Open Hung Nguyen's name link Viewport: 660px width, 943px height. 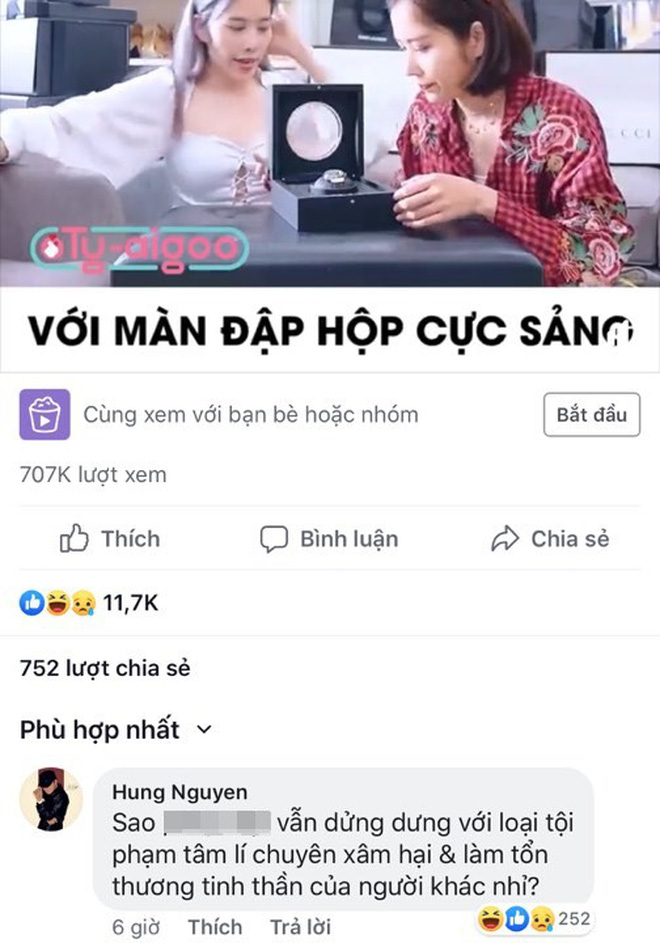(179, 794)
